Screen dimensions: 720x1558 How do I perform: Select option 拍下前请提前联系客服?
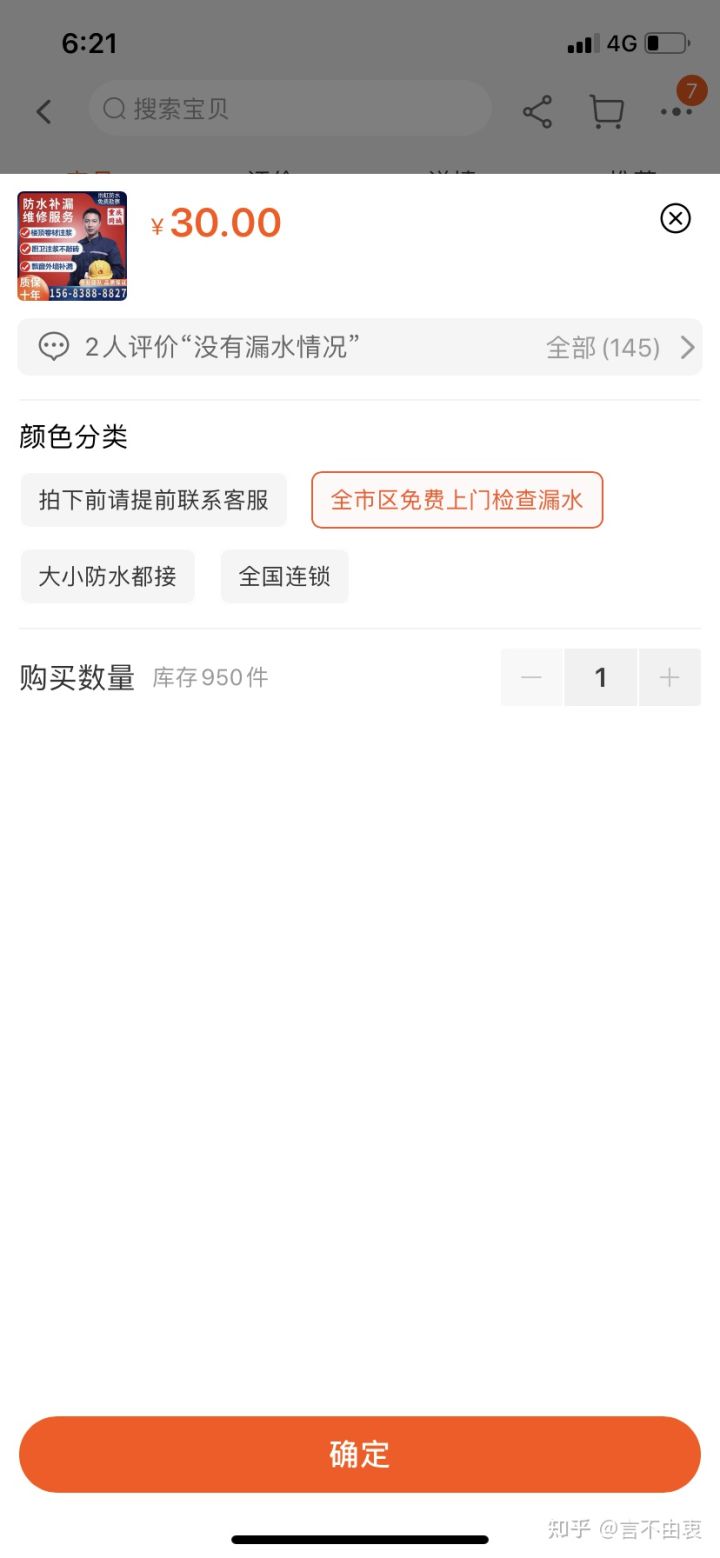(154, 500)
